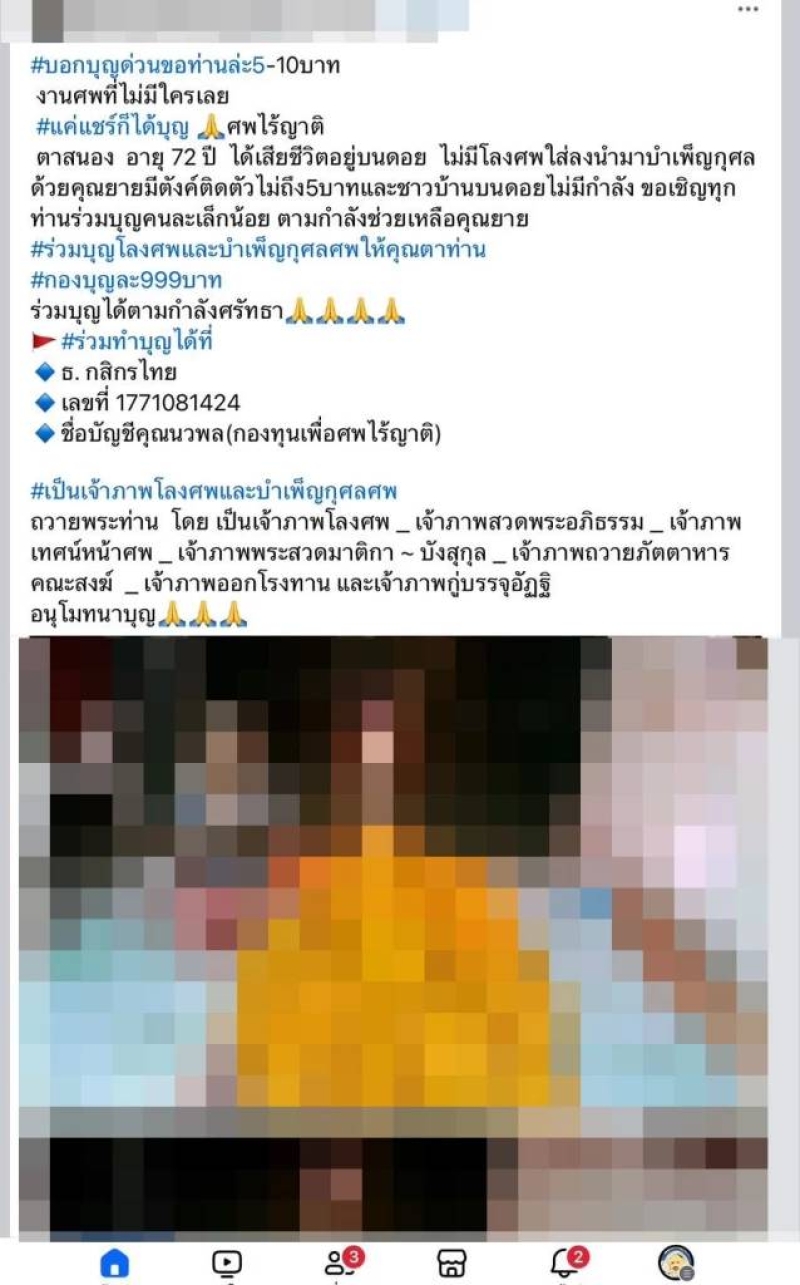Open the post's three-dot overflow menu

[x=747, y=8]
